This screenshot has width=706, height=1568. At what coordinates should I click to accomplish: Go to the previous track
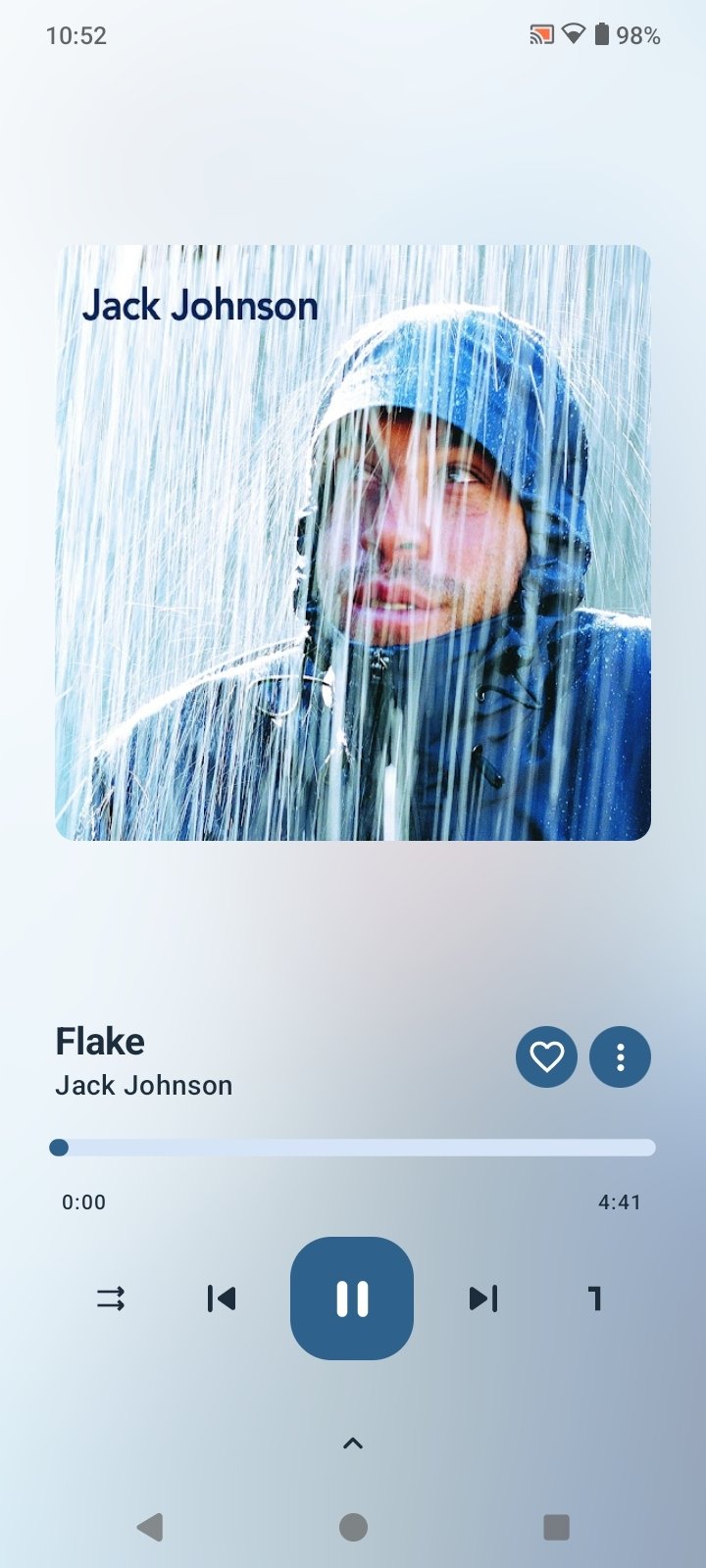[222, 1298]
